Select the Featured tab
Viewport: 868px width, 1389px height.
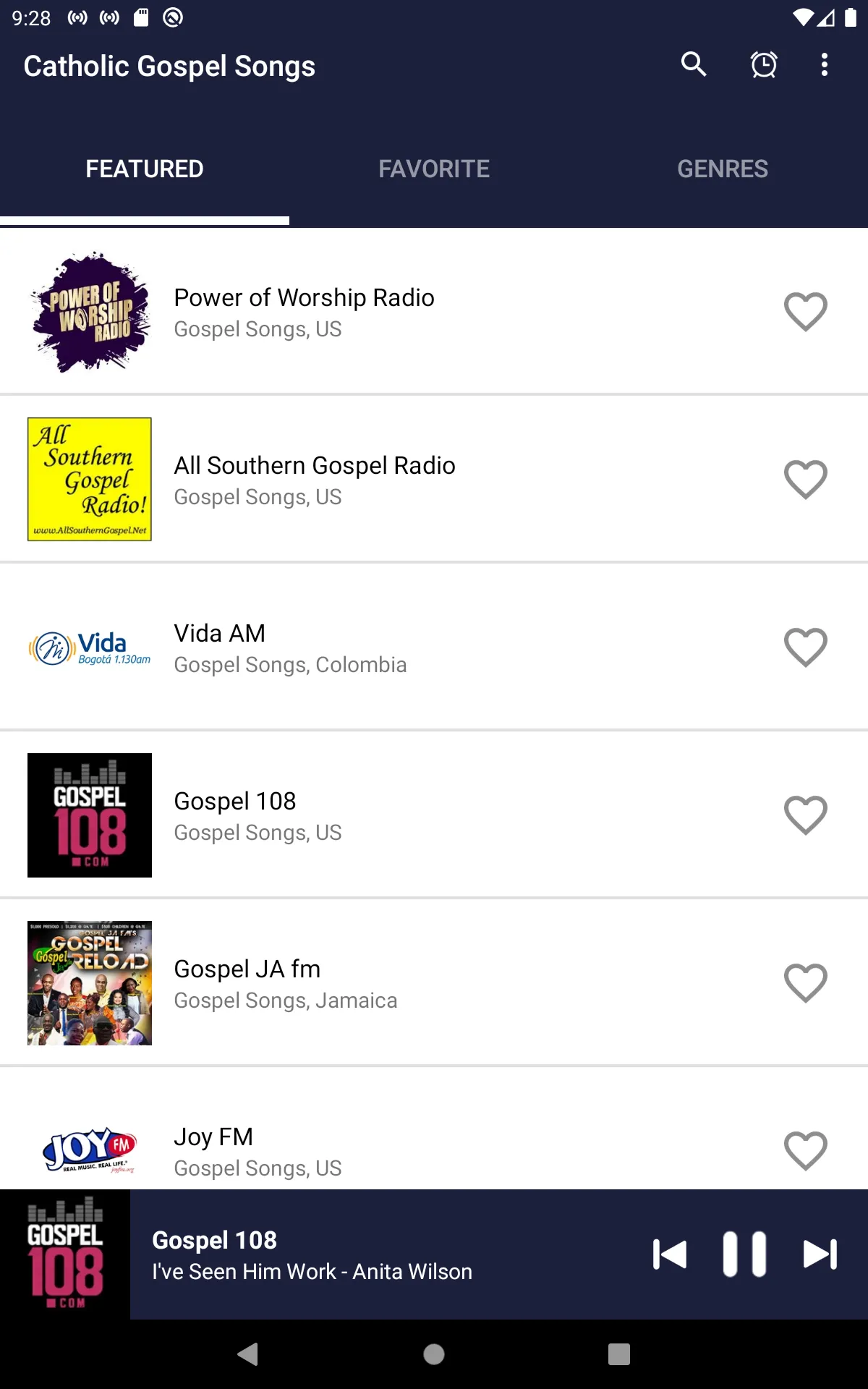pyautogui.click(x=145, y=169)
